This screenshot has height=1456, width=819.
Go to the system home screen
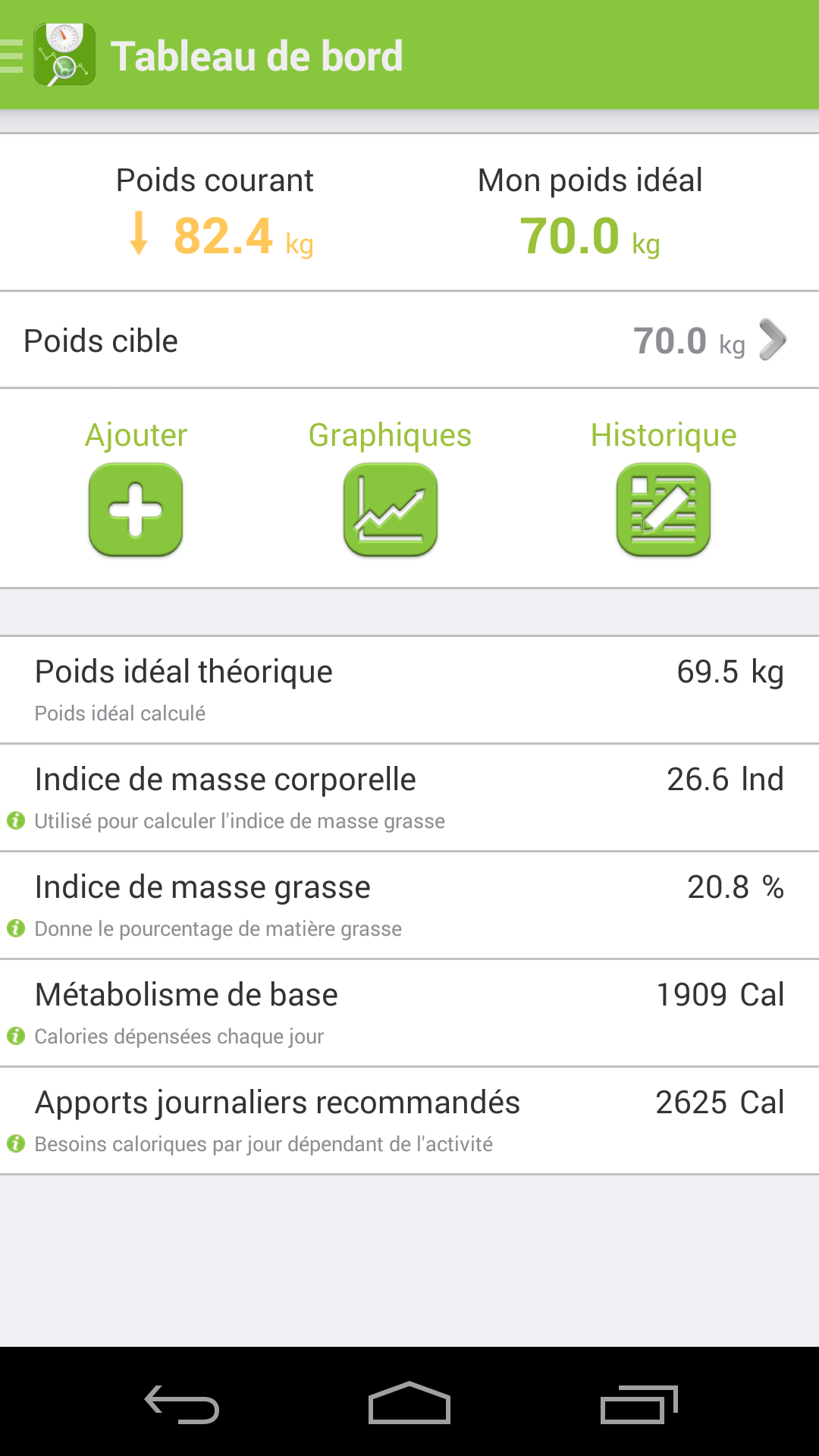pos(409,1403)
